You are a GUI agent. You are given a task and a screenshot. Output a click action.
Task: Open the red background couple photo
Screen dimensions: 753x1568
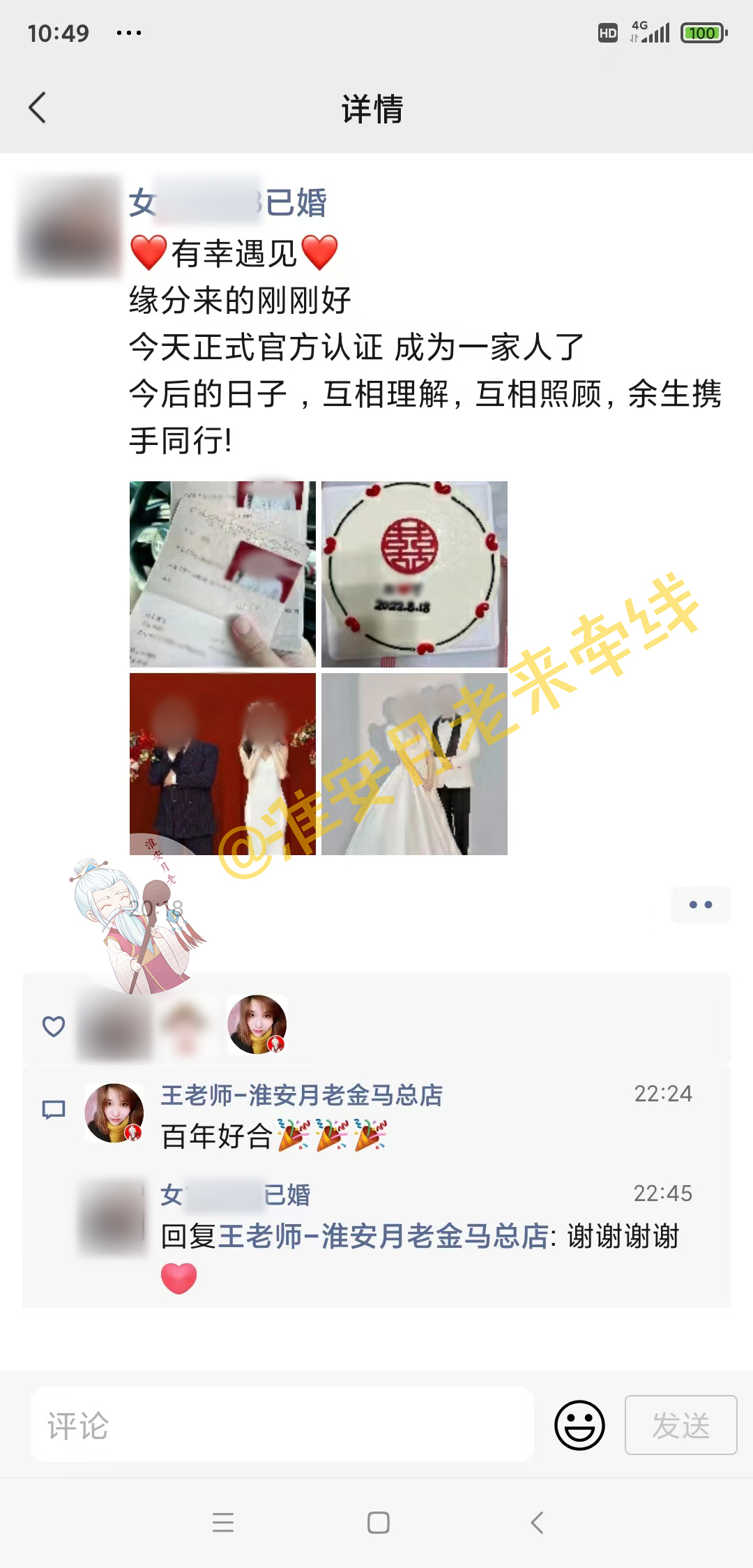[x=222, y=764]
